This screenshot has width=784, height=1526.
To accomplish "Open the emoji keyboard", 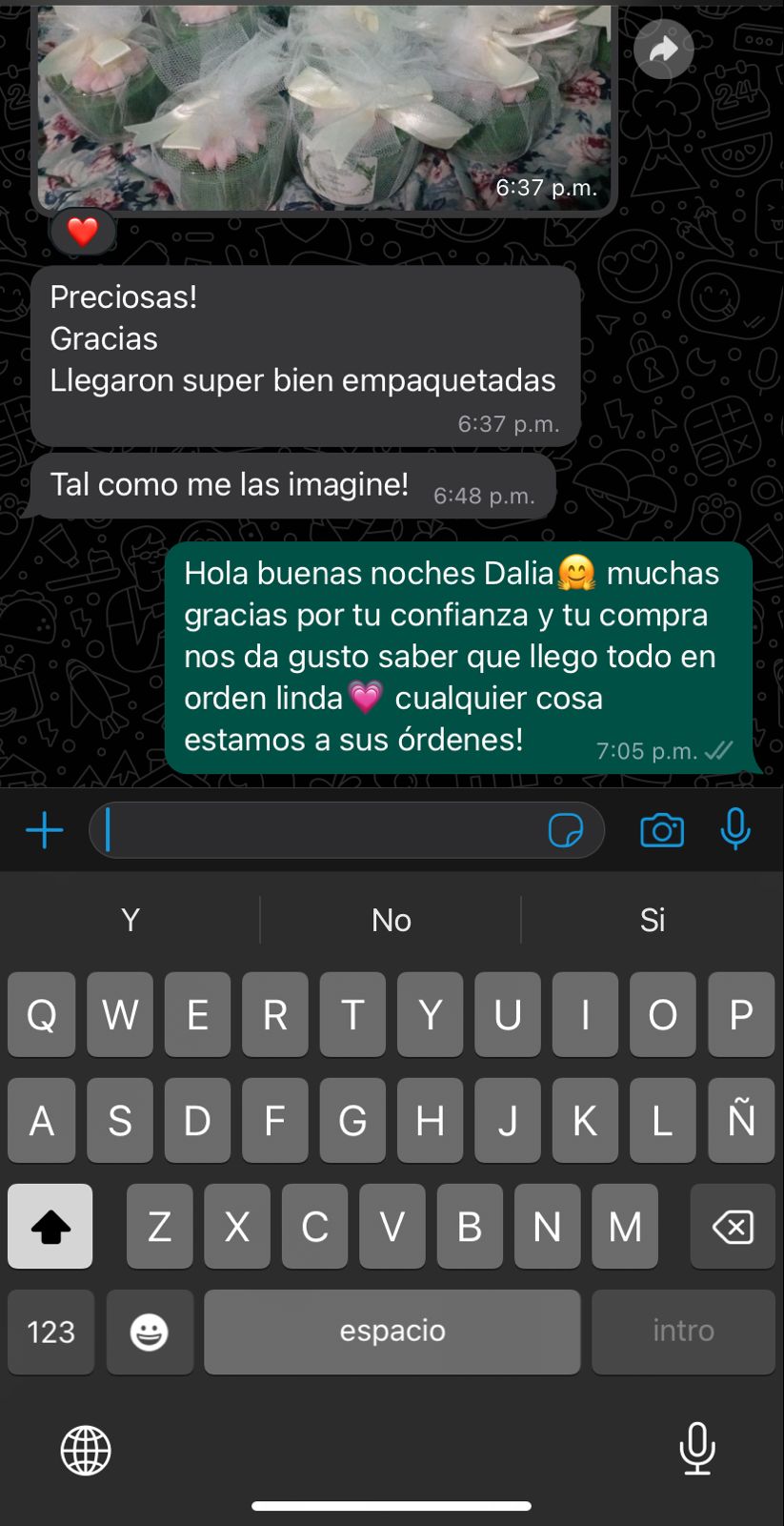I will pyautogui.click(x=150, y=1332).
